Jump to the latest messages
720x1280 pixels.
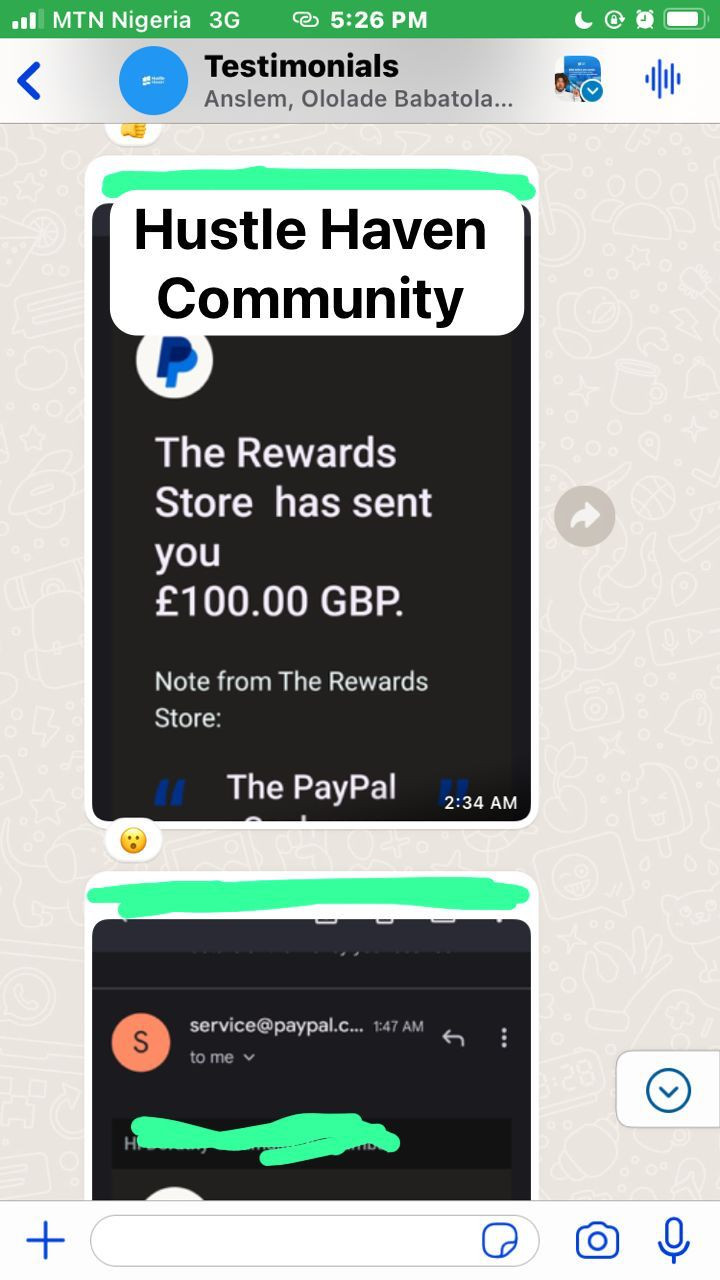[668, 1090]
